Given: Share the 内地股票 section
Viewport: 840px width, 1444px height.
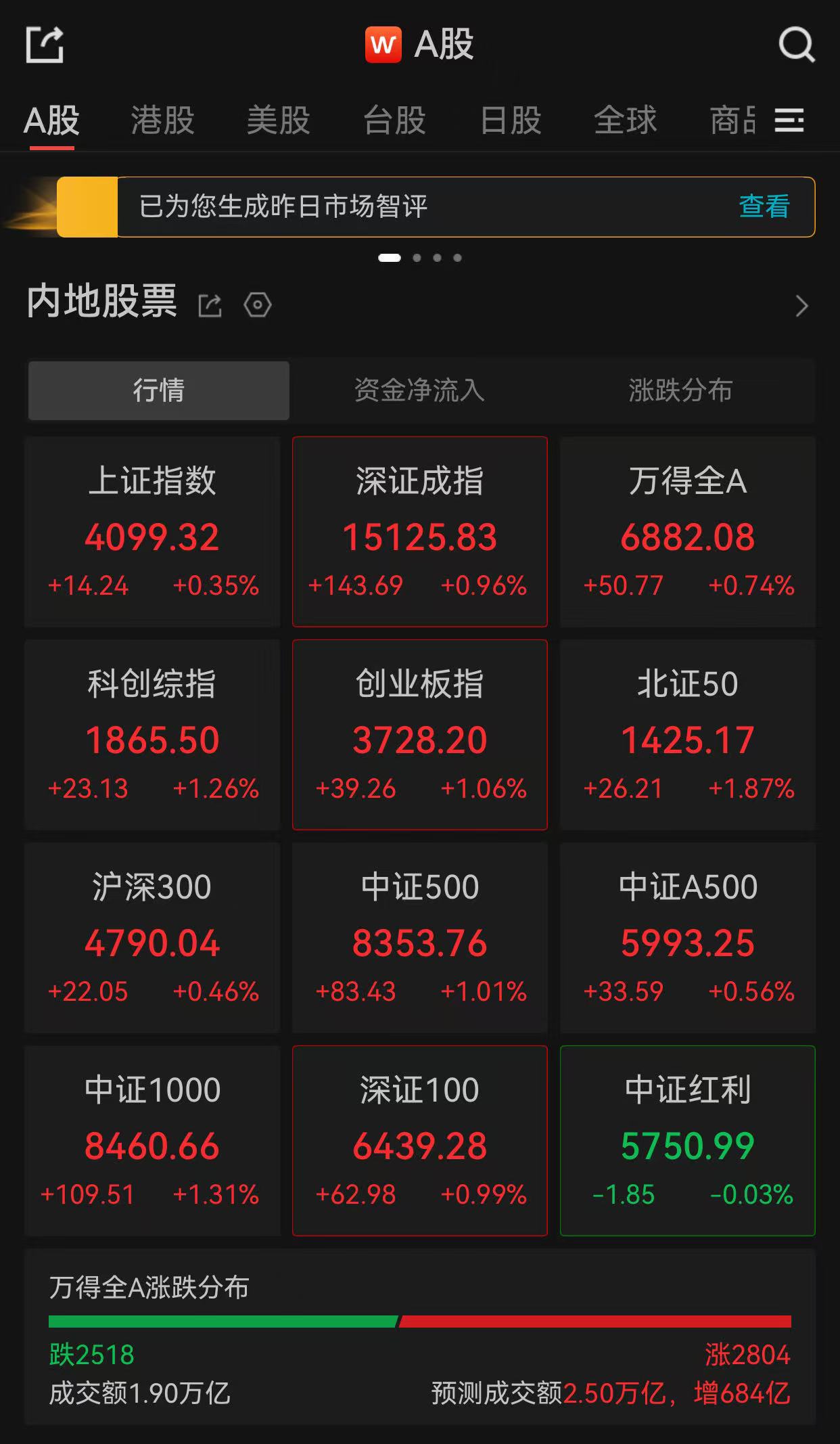Looking at the screenshot, I should [x=210, y=305].
